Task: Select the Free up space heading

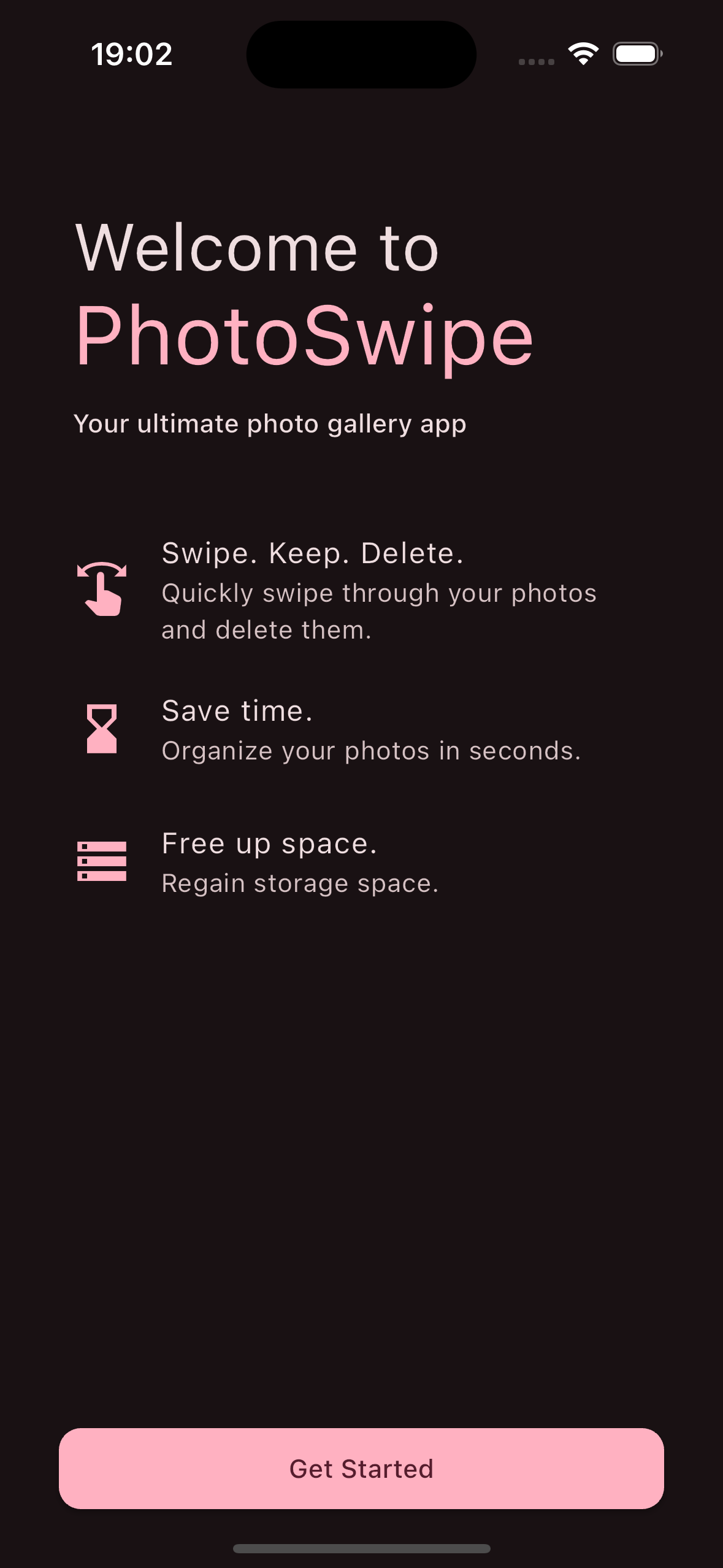Action: pos(269,844)
